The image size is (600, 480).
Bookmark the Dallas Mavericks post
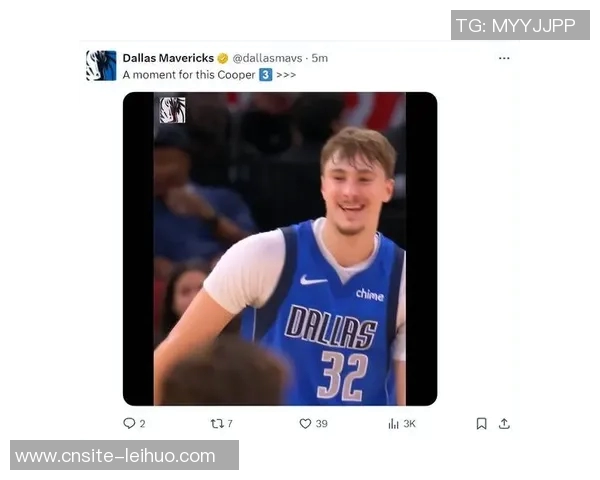(481, 423)
